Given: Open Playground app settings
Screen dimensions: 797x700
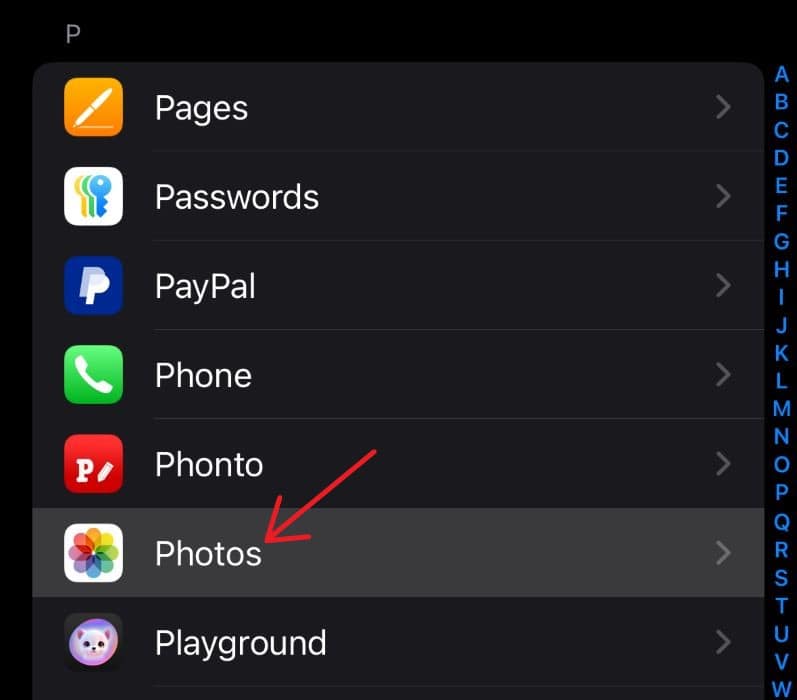Looking at the screenshot, I should tap(400, 642).
